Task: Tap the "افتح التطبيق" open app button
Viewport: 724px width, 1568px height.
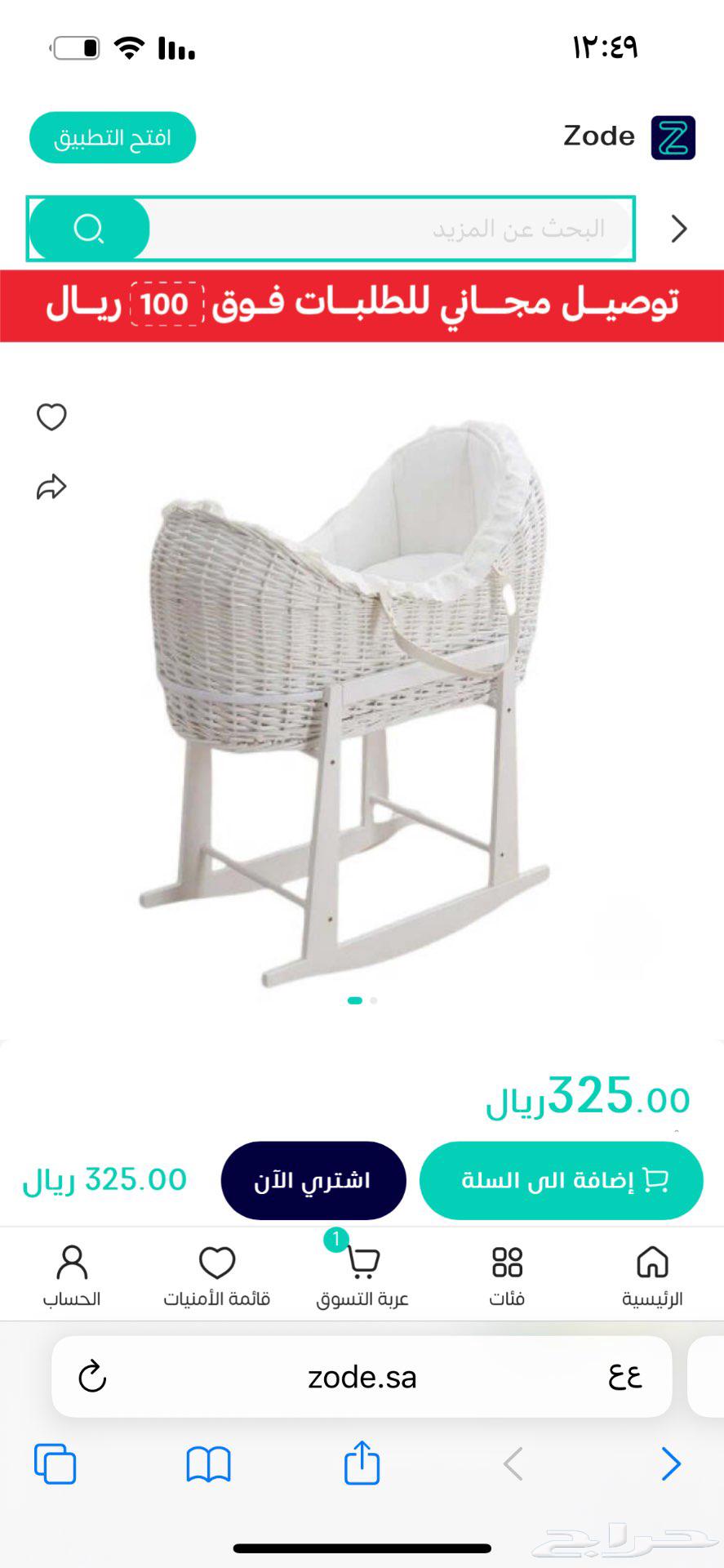Action: point(113,137)
